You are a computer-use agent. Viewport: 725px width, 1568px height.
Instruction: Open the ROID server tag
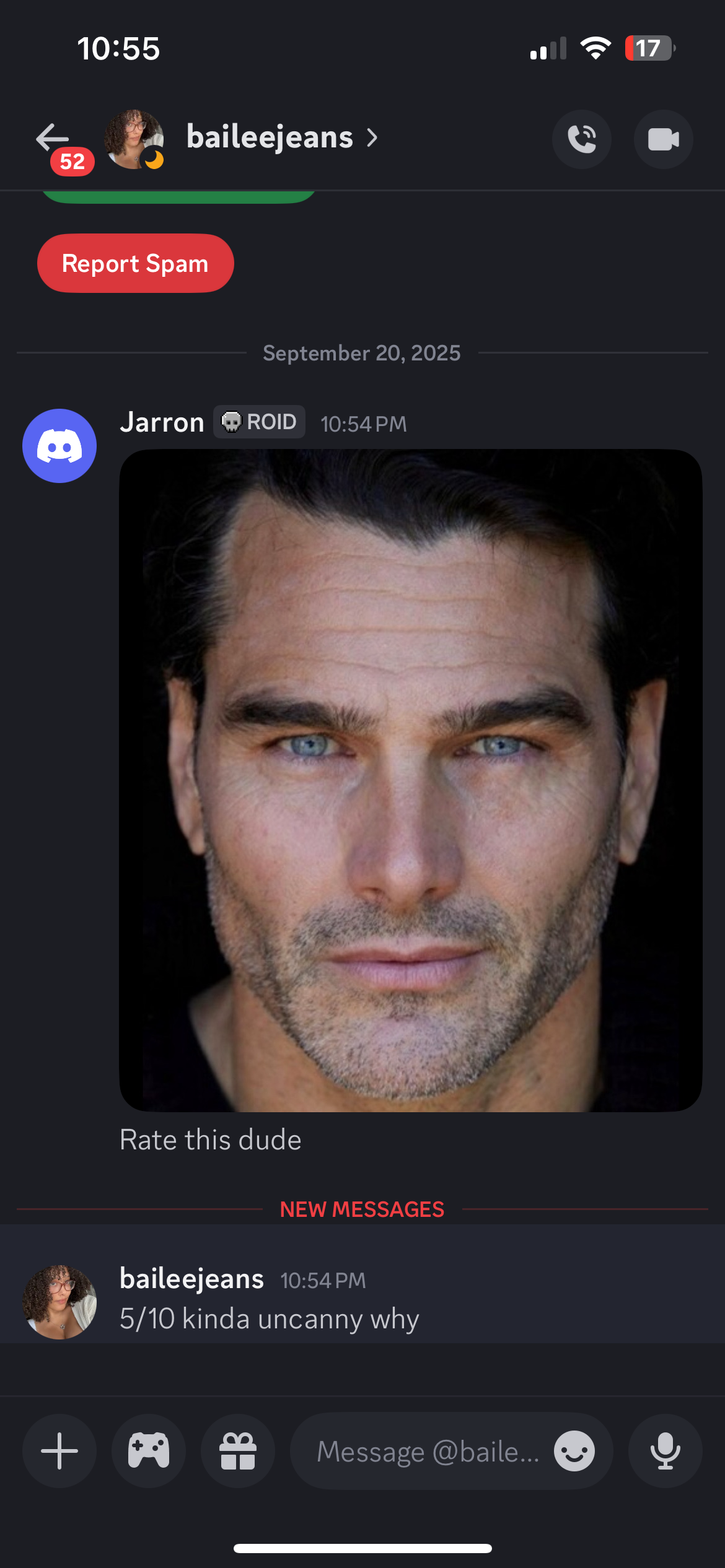pos(259,422)
